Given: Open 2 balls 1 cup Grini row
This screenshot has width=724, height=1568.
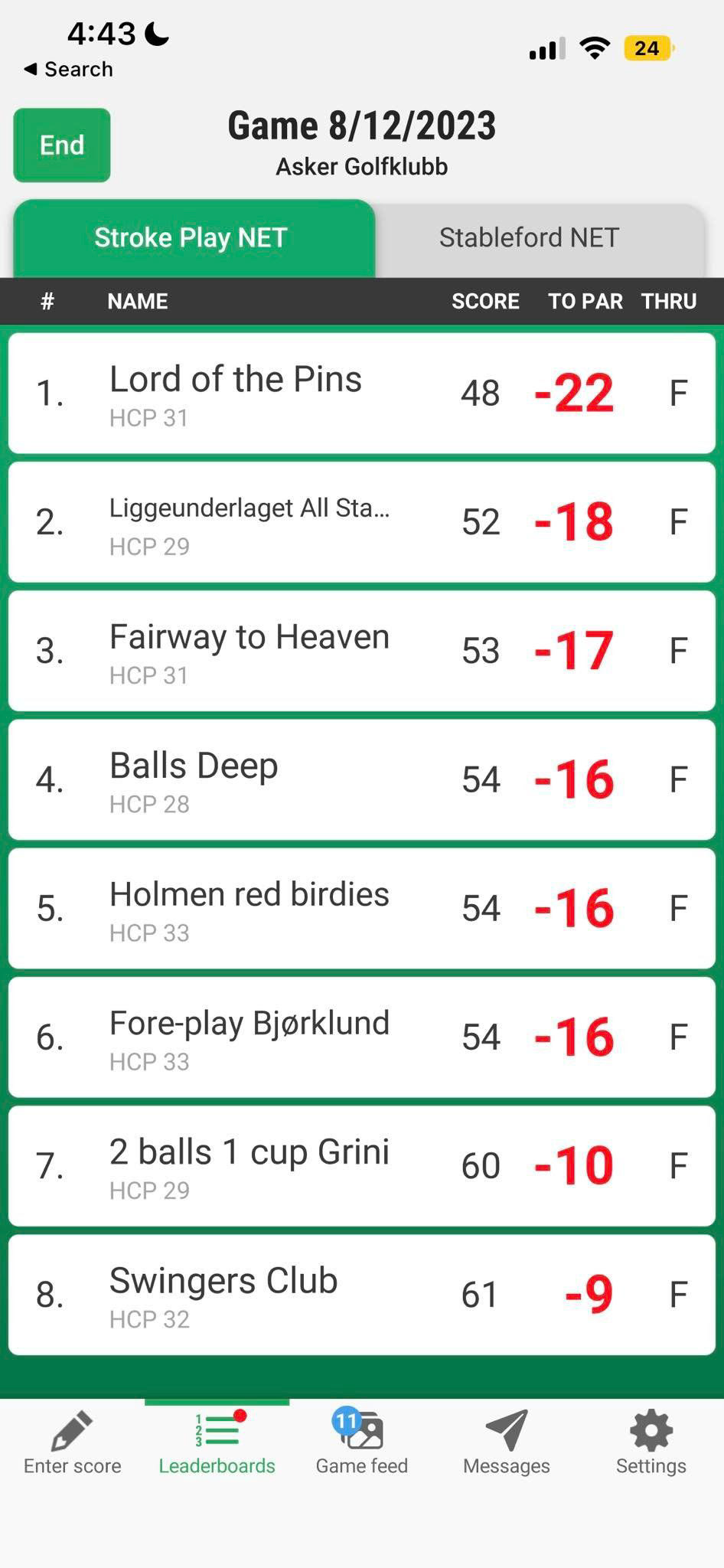Looking at the screenshot, I should point(362,1165).
